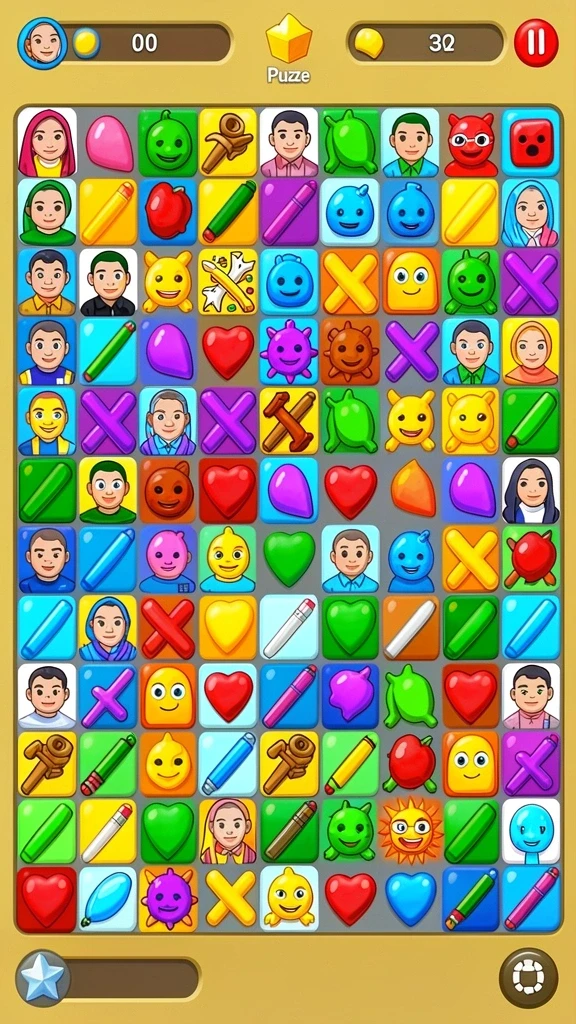576x1024 pixels.
Task: Tap the star booster icon
Action: tap(43, 977)
